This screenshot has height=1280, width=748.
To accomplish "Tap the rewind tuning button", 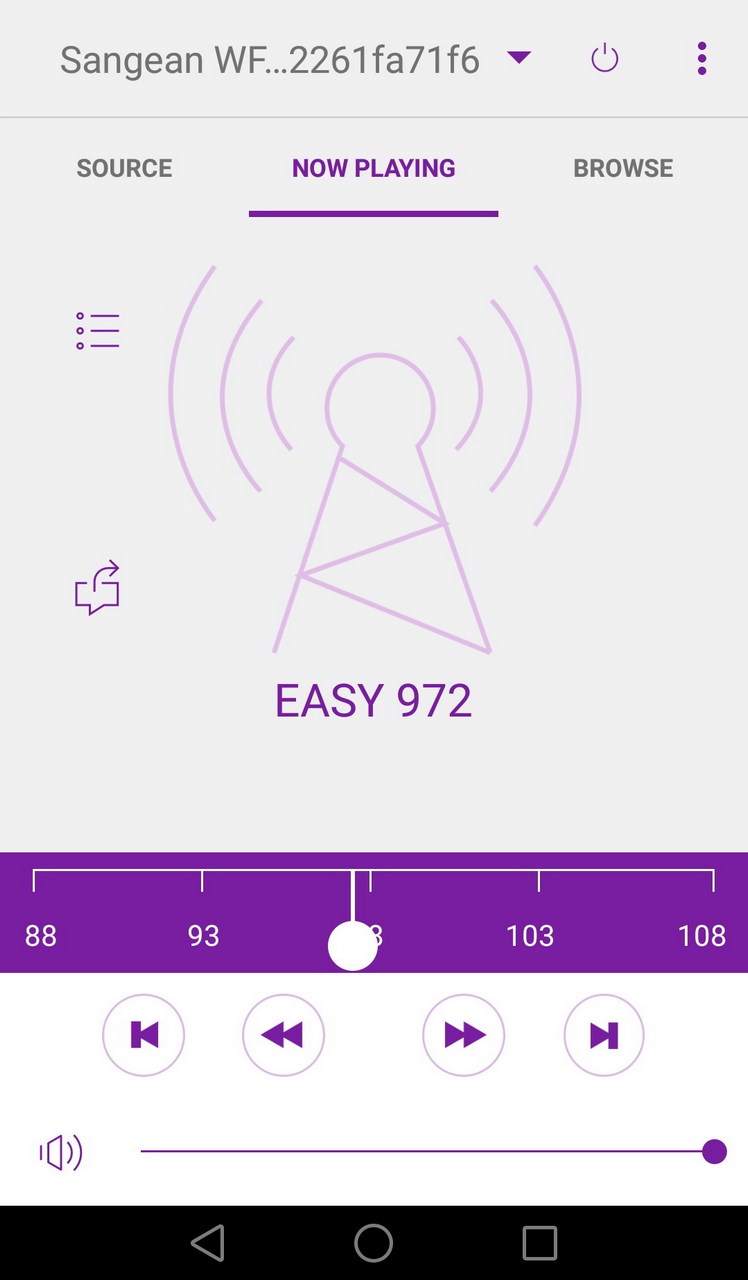I will pos(284,1035).
